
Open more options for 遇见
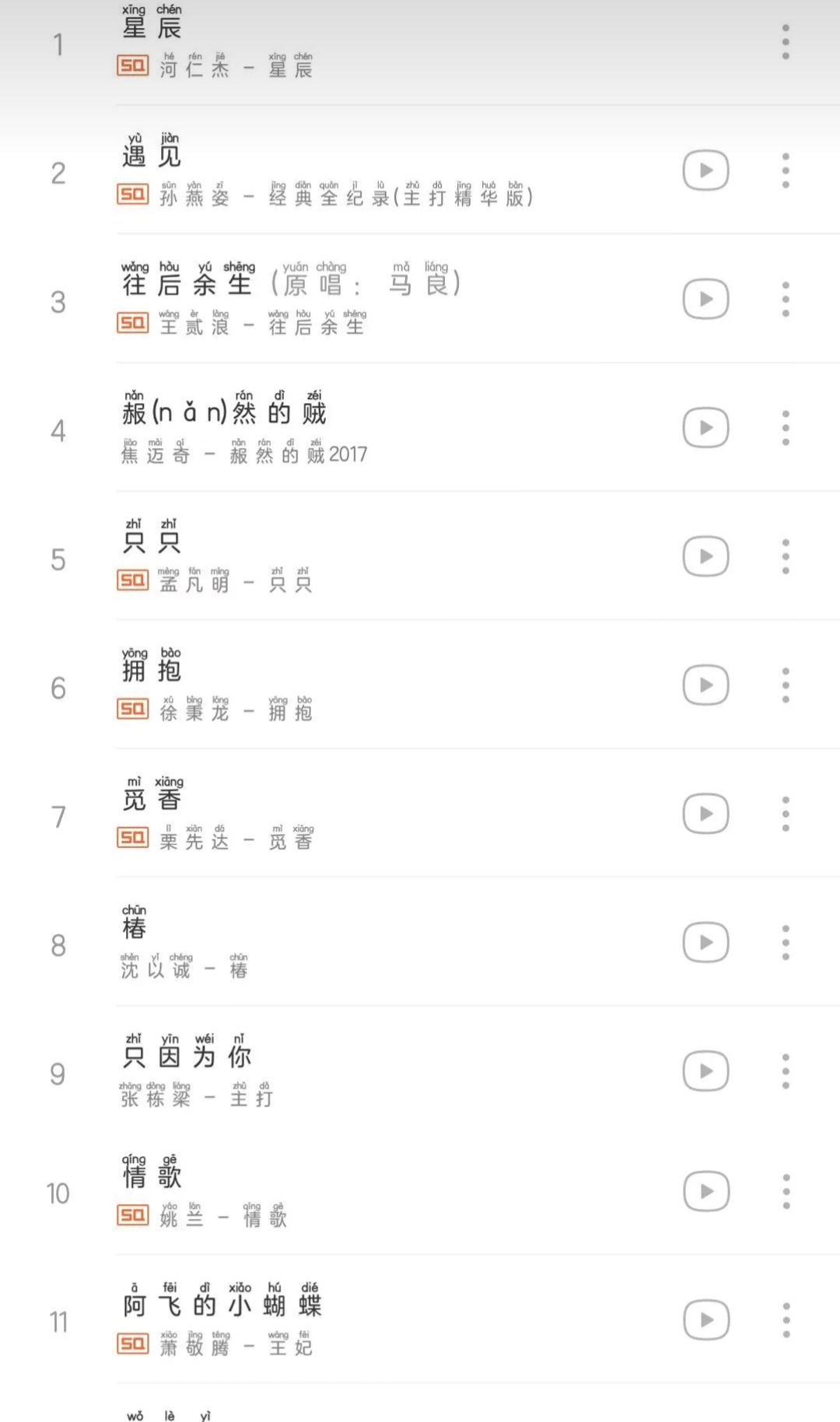(x=786, y=170)
